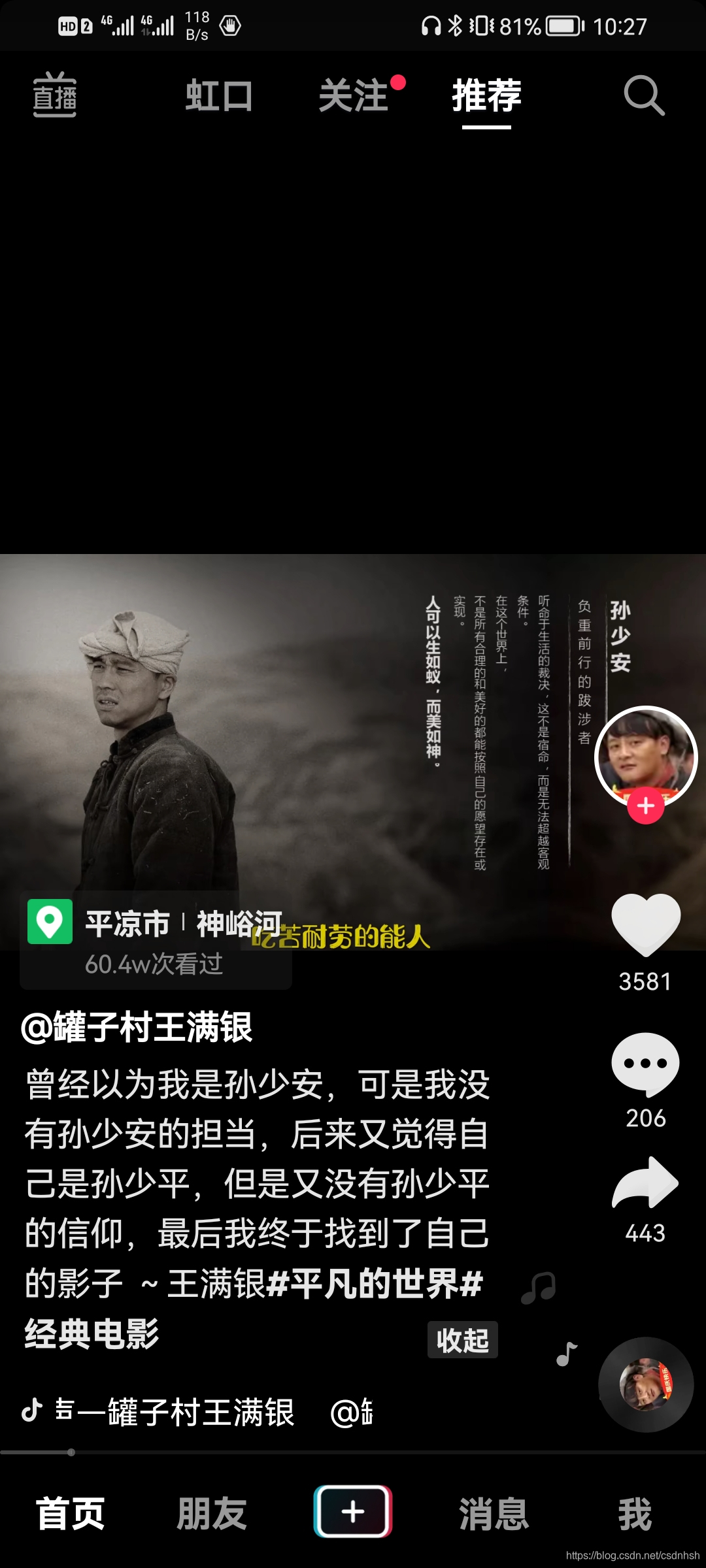Open the creator profile avatar
Image resolution: width=706 pixels, height=1568 pixels.
646,756
